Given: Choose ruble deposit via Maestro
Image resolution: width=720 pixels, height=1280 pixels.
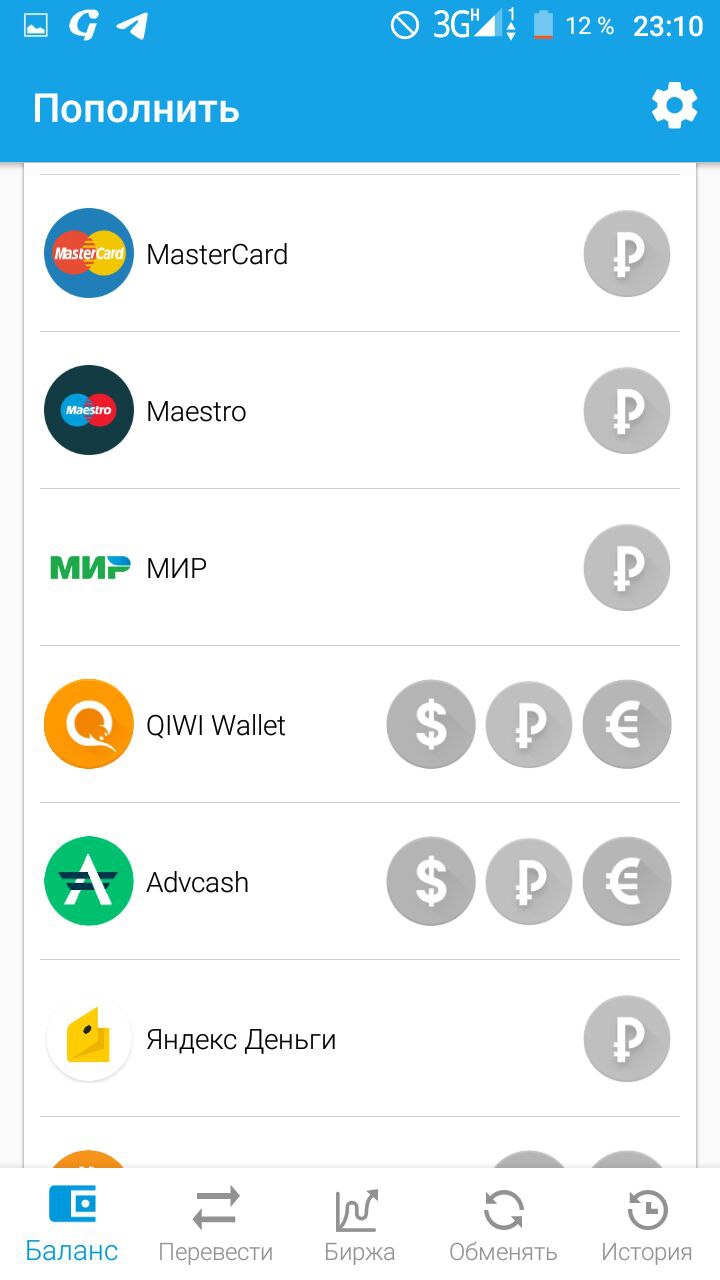Looking at the screenshot, I should coord(627,411).
